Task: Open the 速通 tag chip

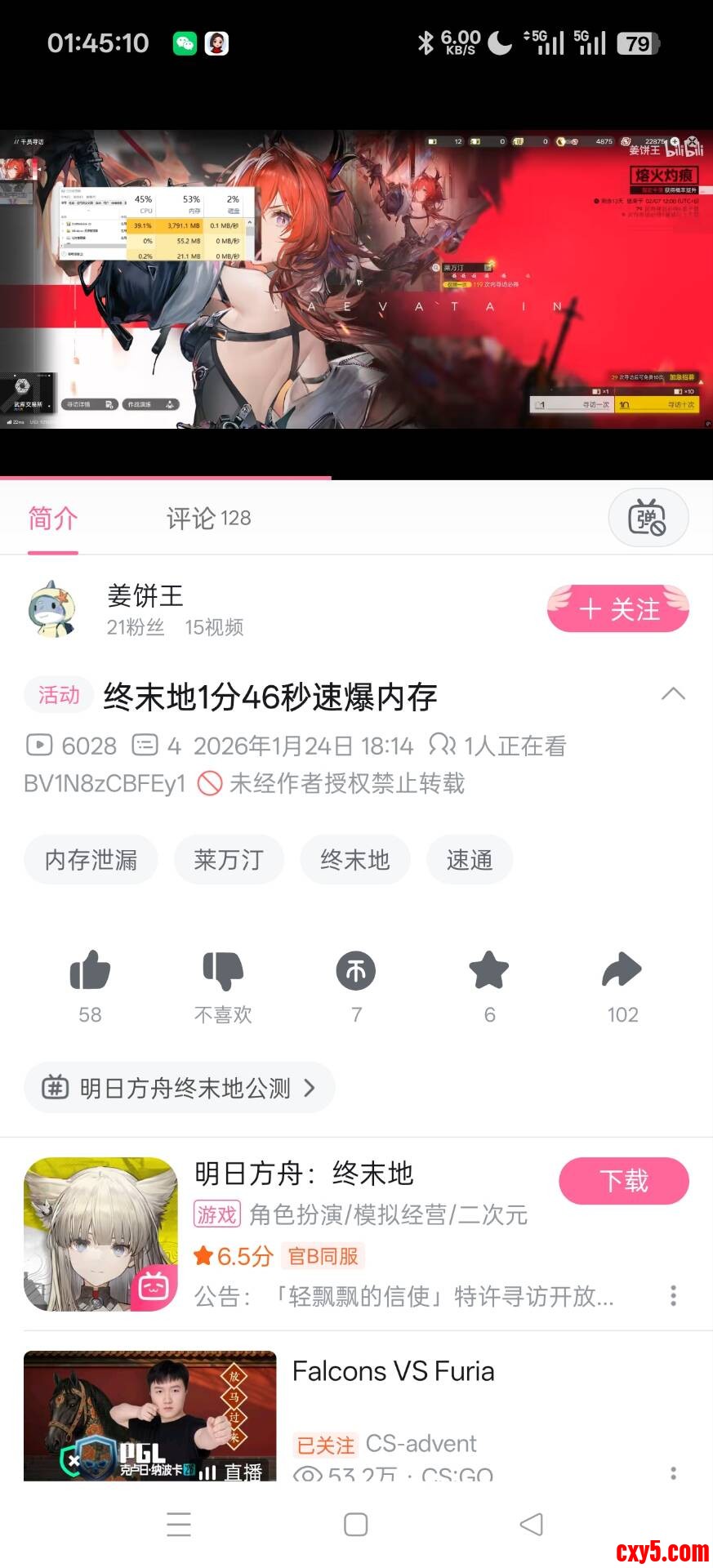Action: [x=469, y=859]
